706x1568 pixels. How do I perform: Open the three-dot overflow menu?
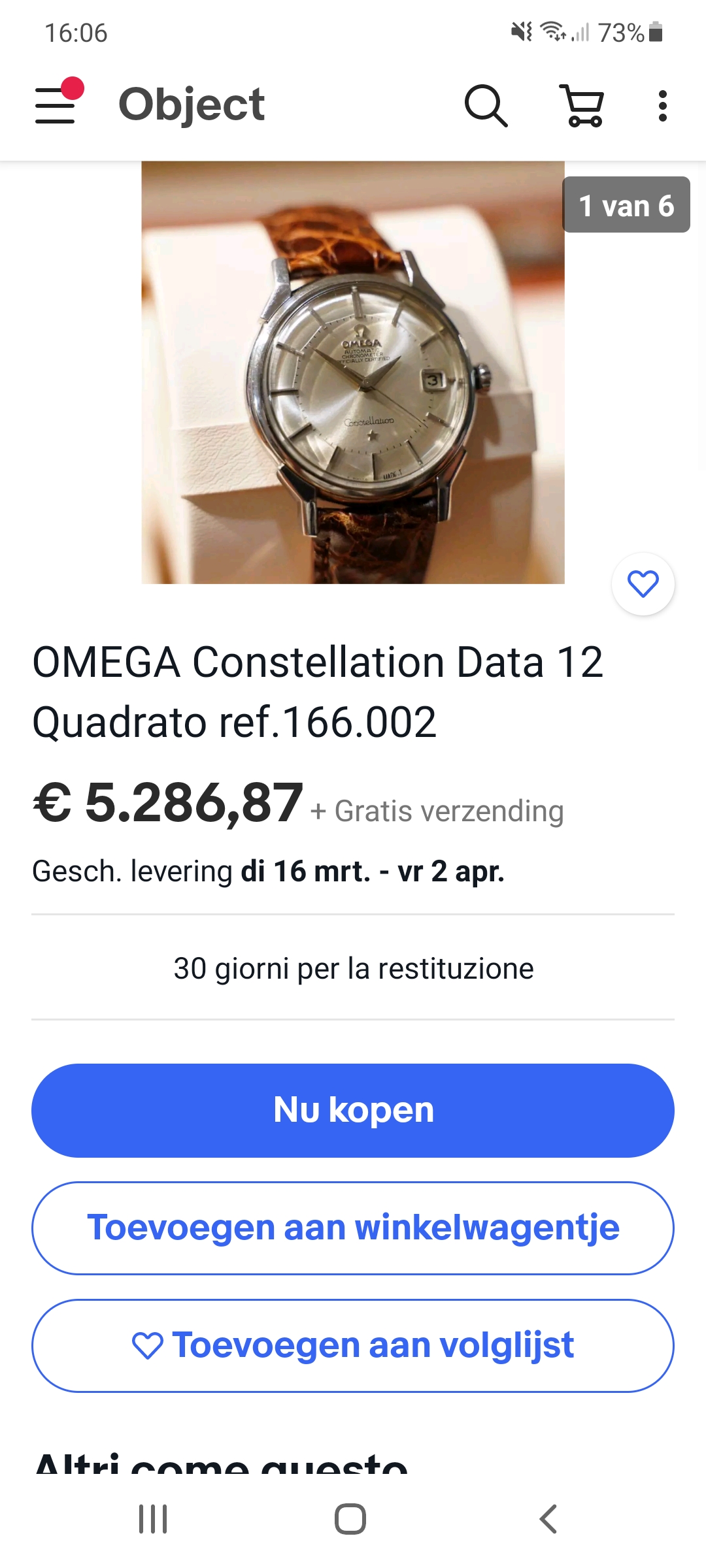(662, 106)
